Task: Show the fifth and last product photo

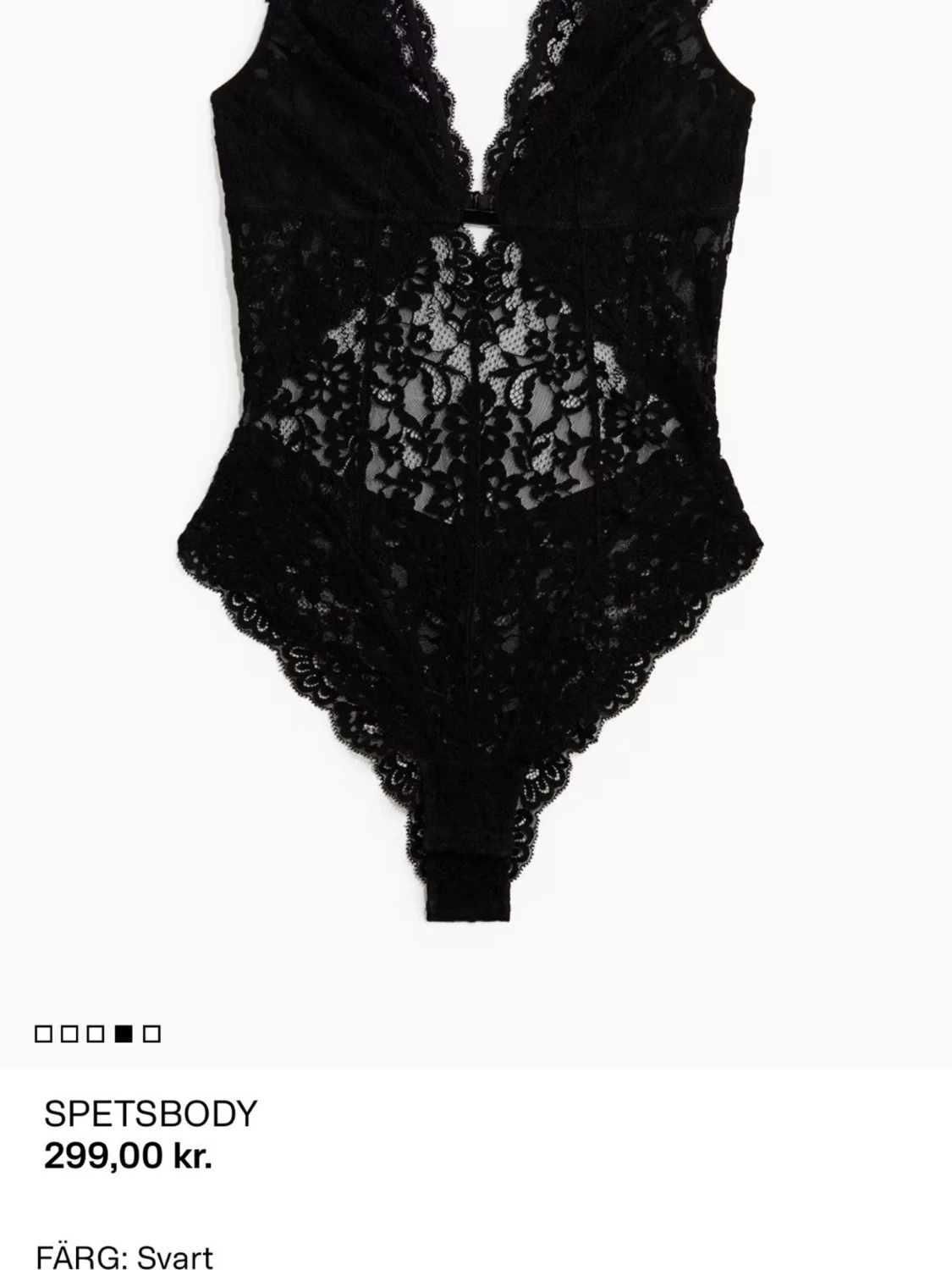Action: point(151,1034)
